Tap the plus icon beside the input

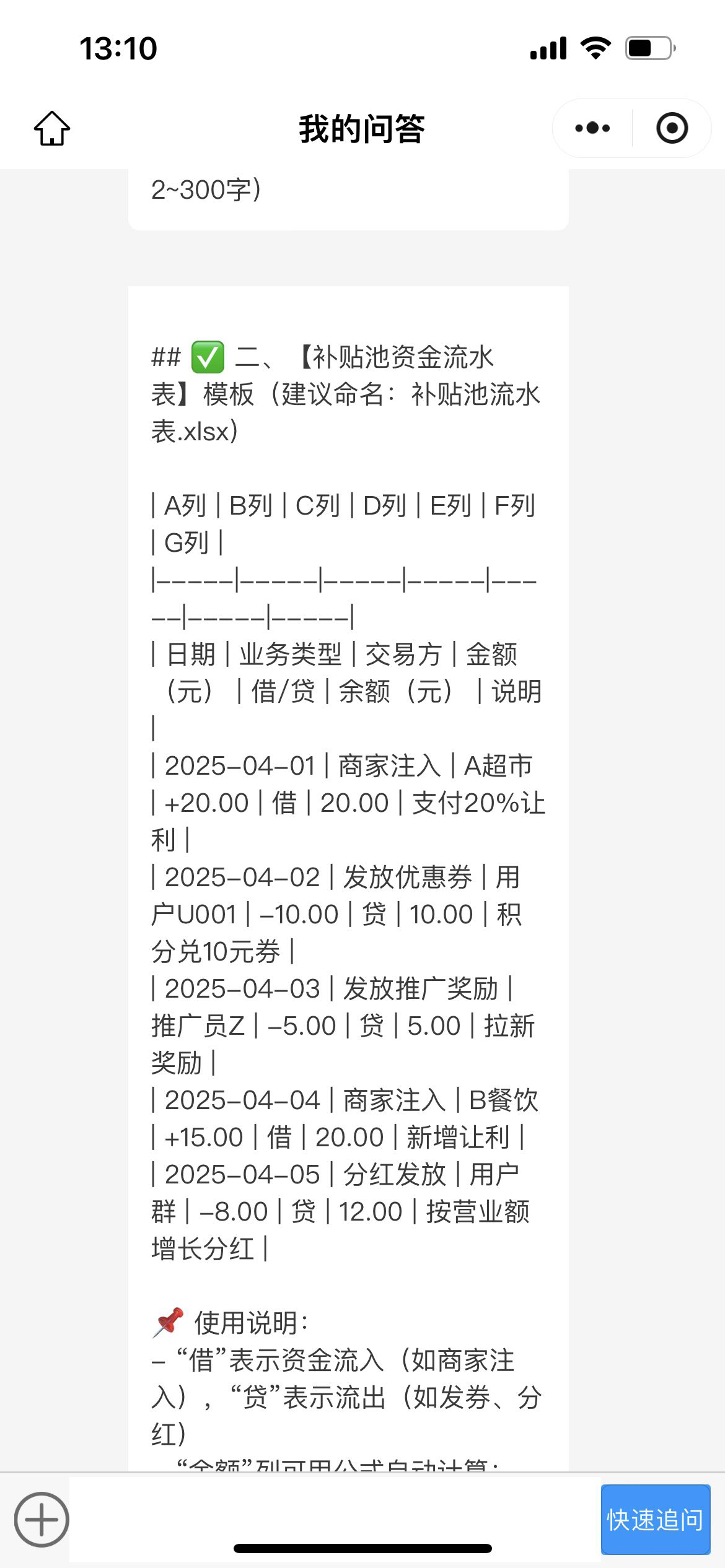pos(42,1520)
